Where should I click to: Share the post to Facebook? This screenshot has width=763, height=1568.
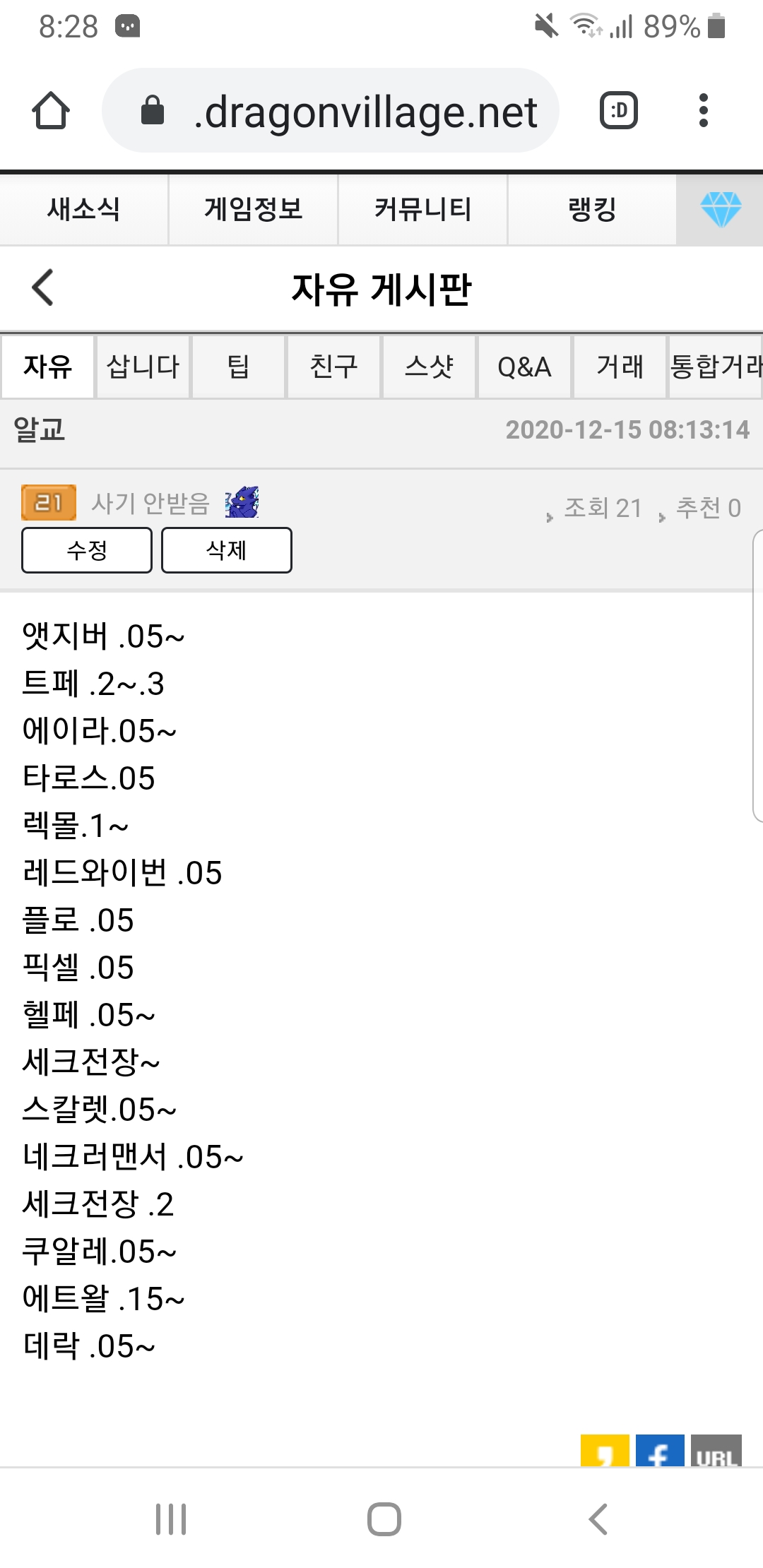[x=659, y=1451]
